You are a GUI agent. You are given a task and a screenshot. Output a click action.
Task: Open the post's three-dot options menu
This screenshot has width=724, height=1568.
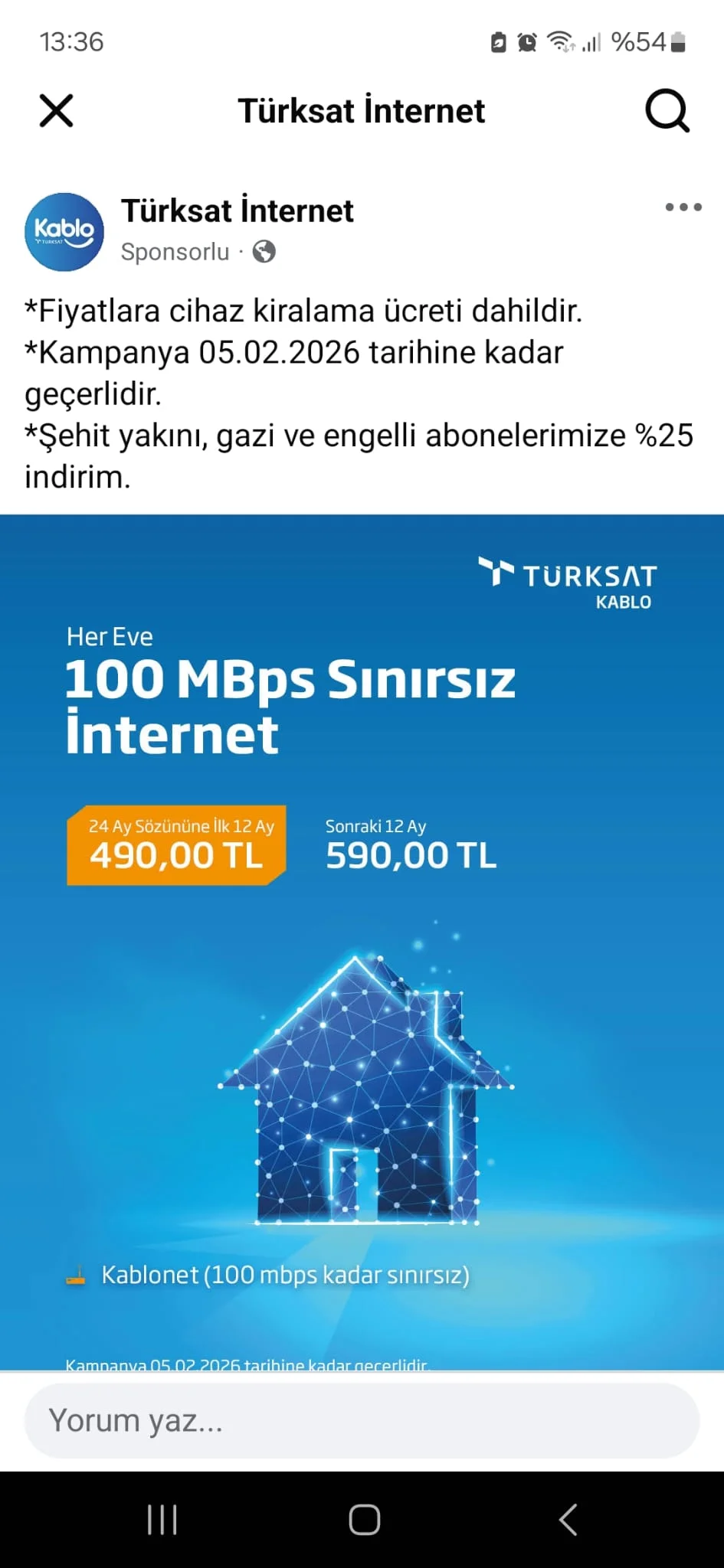tap(683, 207)
